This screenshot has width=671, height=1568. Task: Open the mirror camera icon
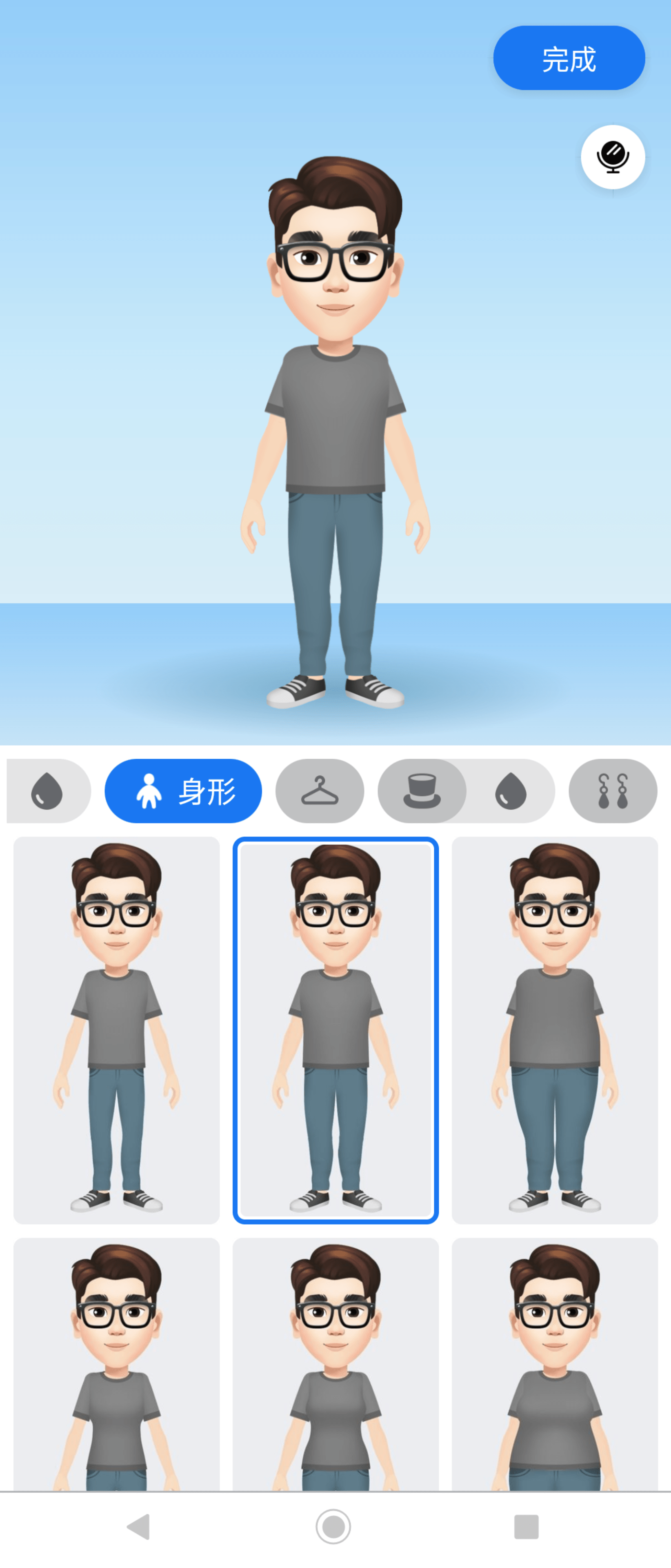pos(612,157)
